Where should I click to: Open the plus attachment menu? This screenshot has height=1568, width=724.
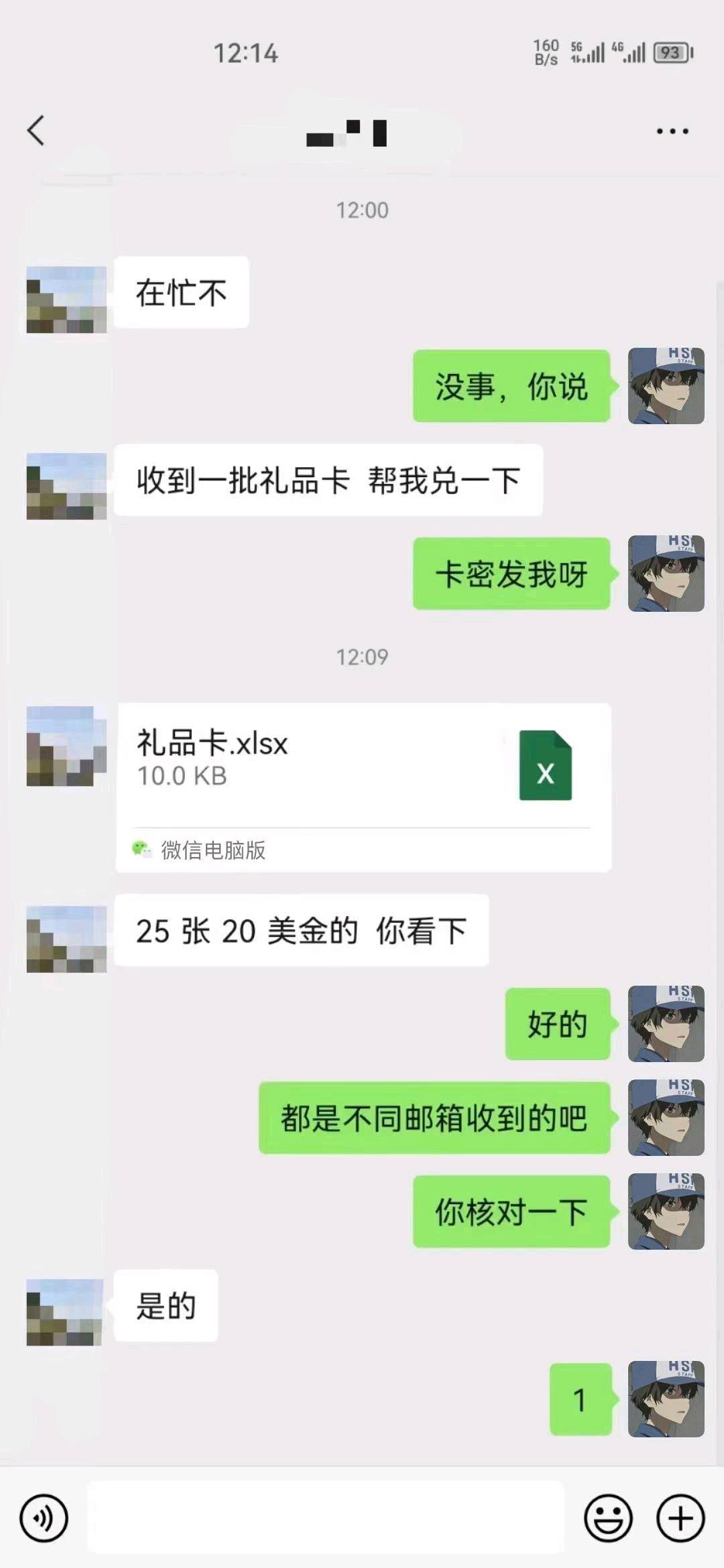click(680, 1518)
